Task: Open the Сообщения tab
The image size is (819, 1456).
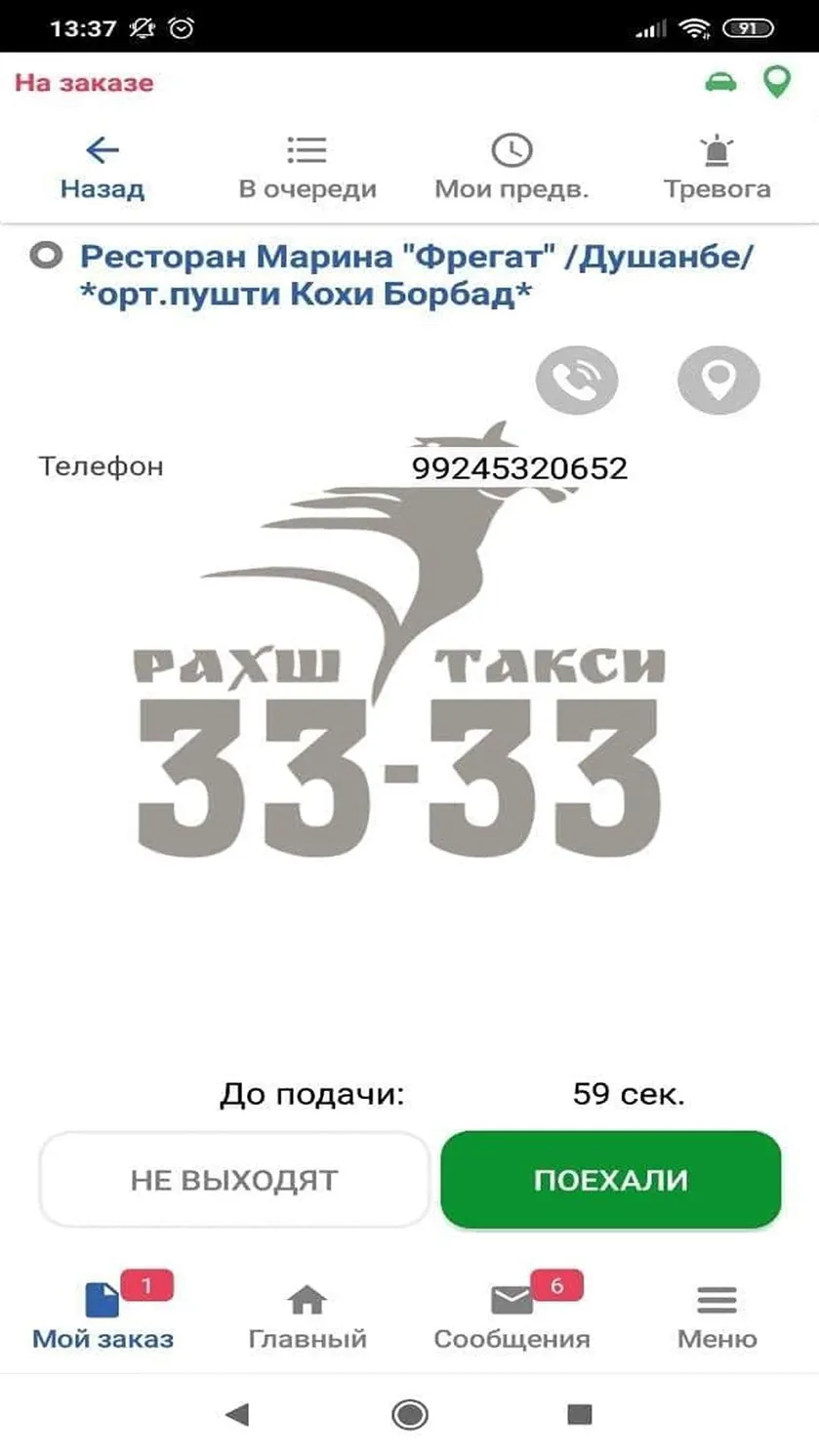Action: click(x=512, y=1314)
